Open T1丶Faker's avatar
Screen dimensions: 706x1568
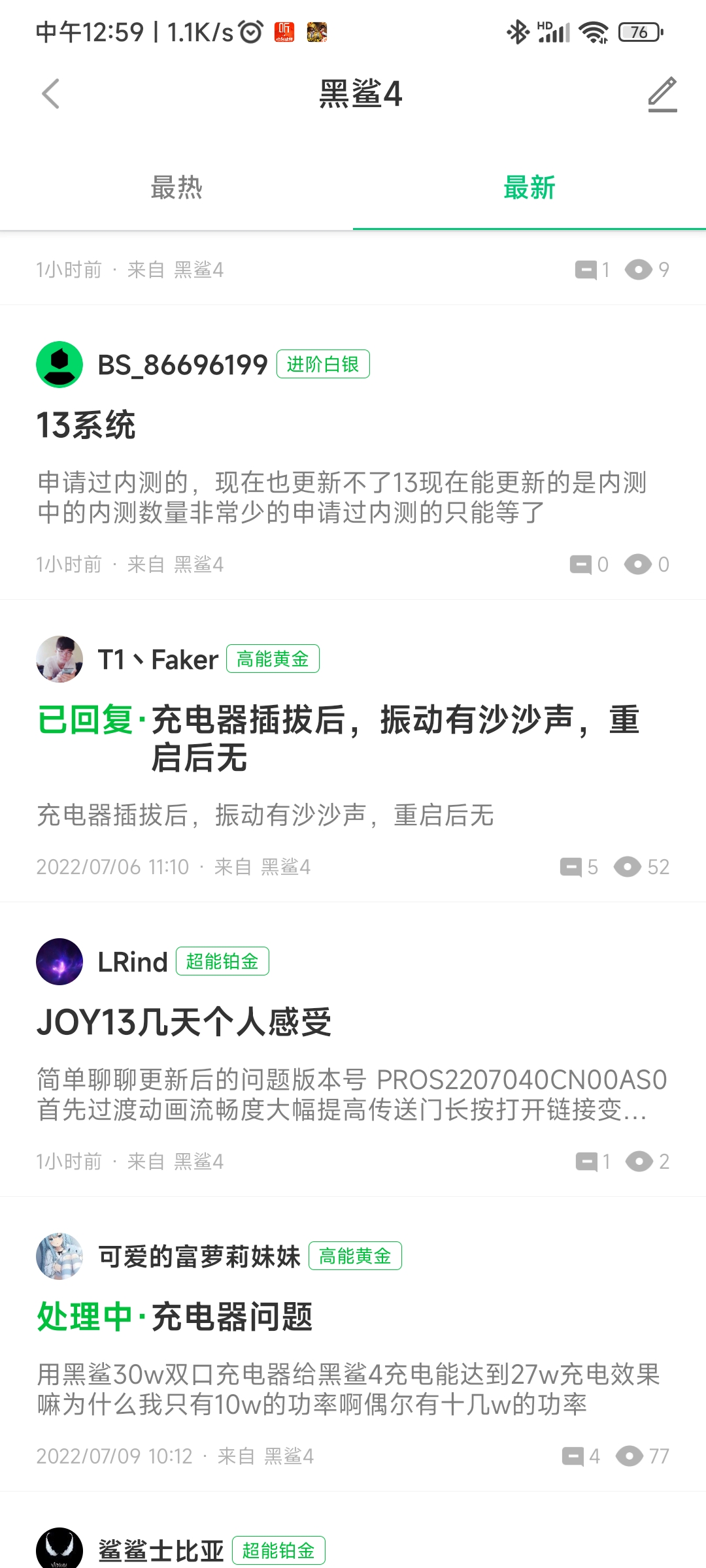(x=59, y=659)
